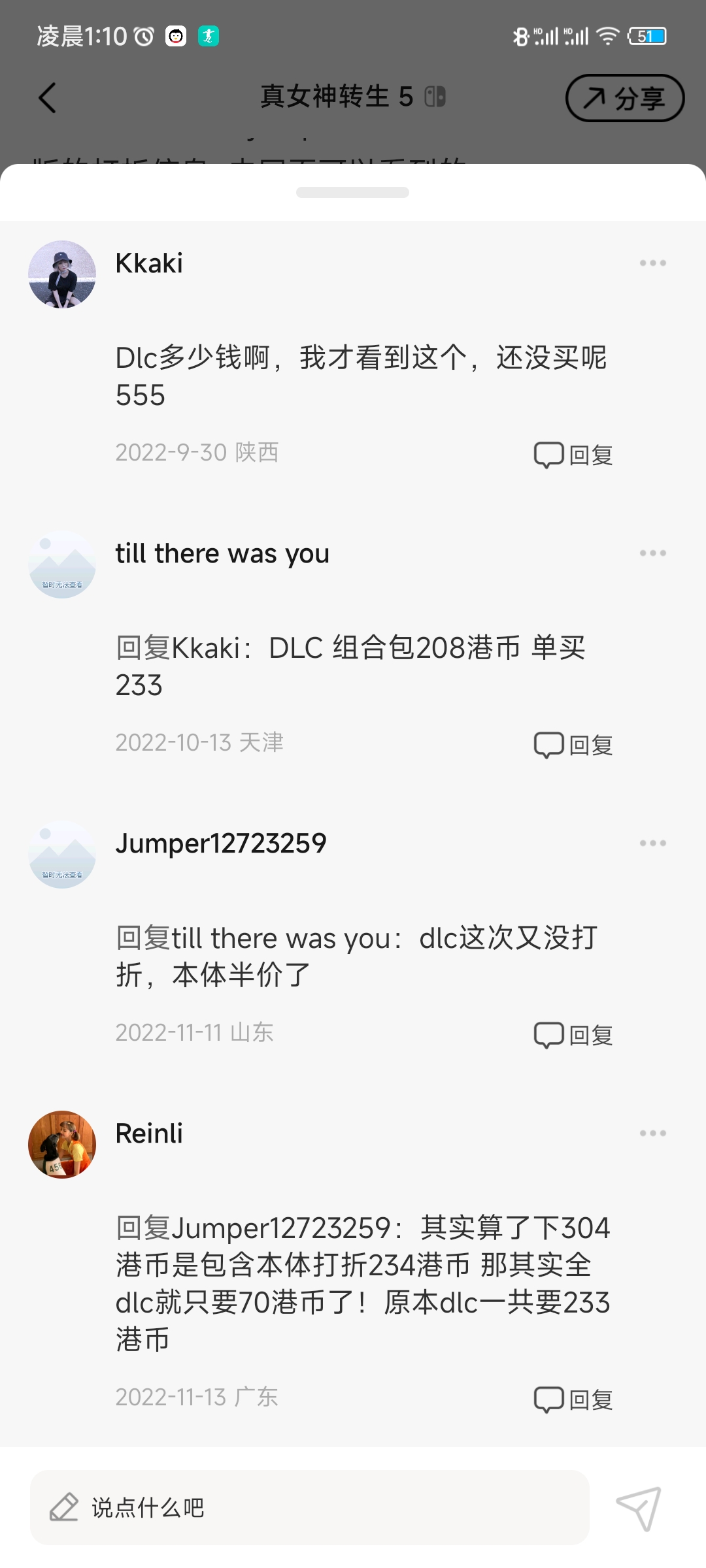The height and width of the screenshot is (1568, 706).
Task: Open the avatar of till there was you
Action: tap(62, 564)
